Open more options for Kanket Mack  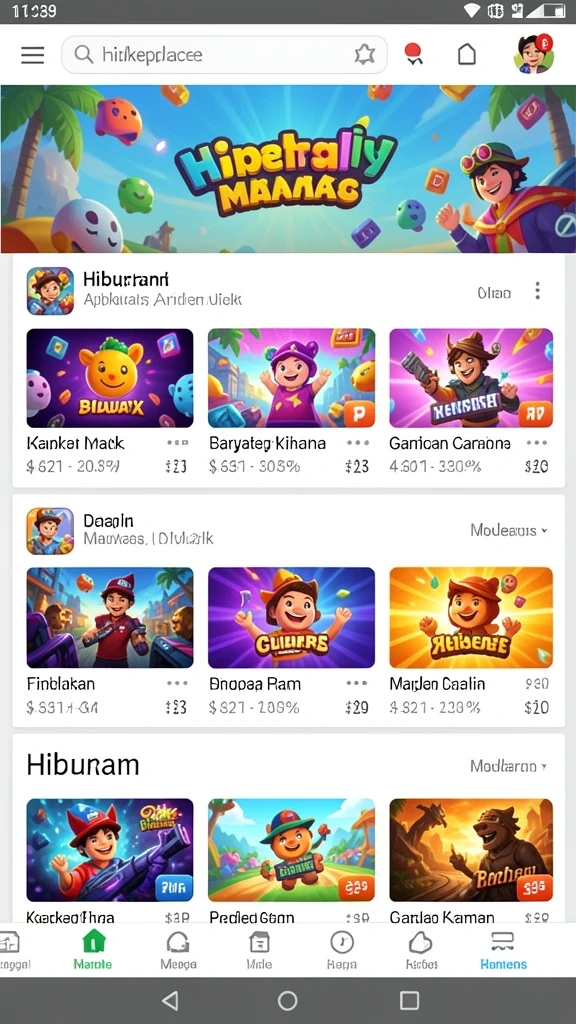click(177, 443)
